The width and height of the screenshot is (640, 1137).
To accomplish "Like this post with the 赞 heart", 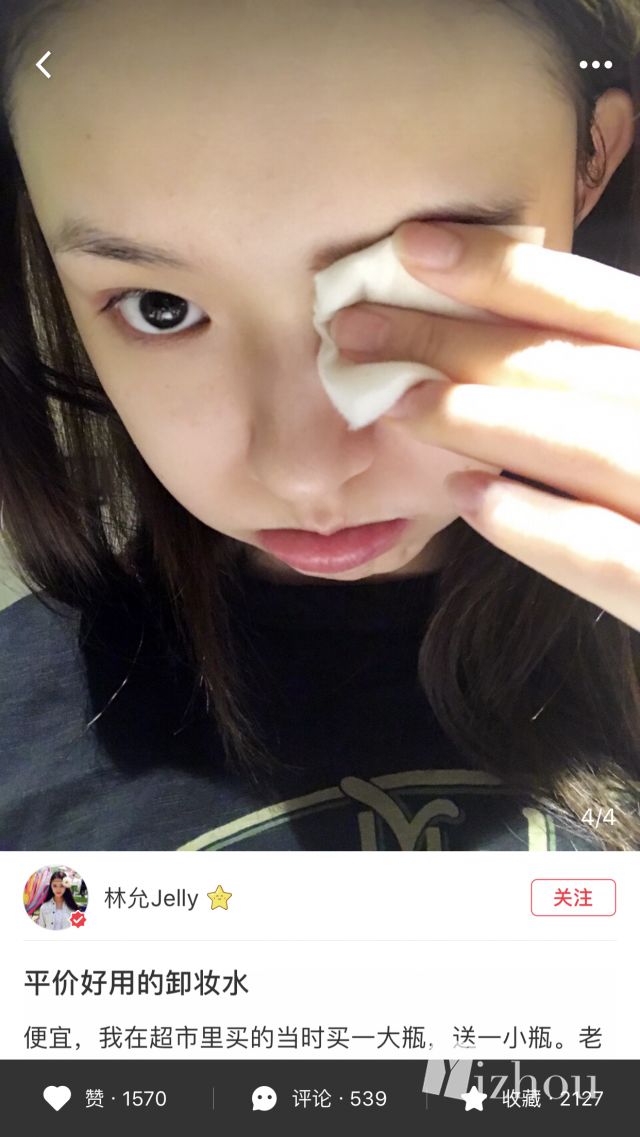I will [x=58, y=1099].
